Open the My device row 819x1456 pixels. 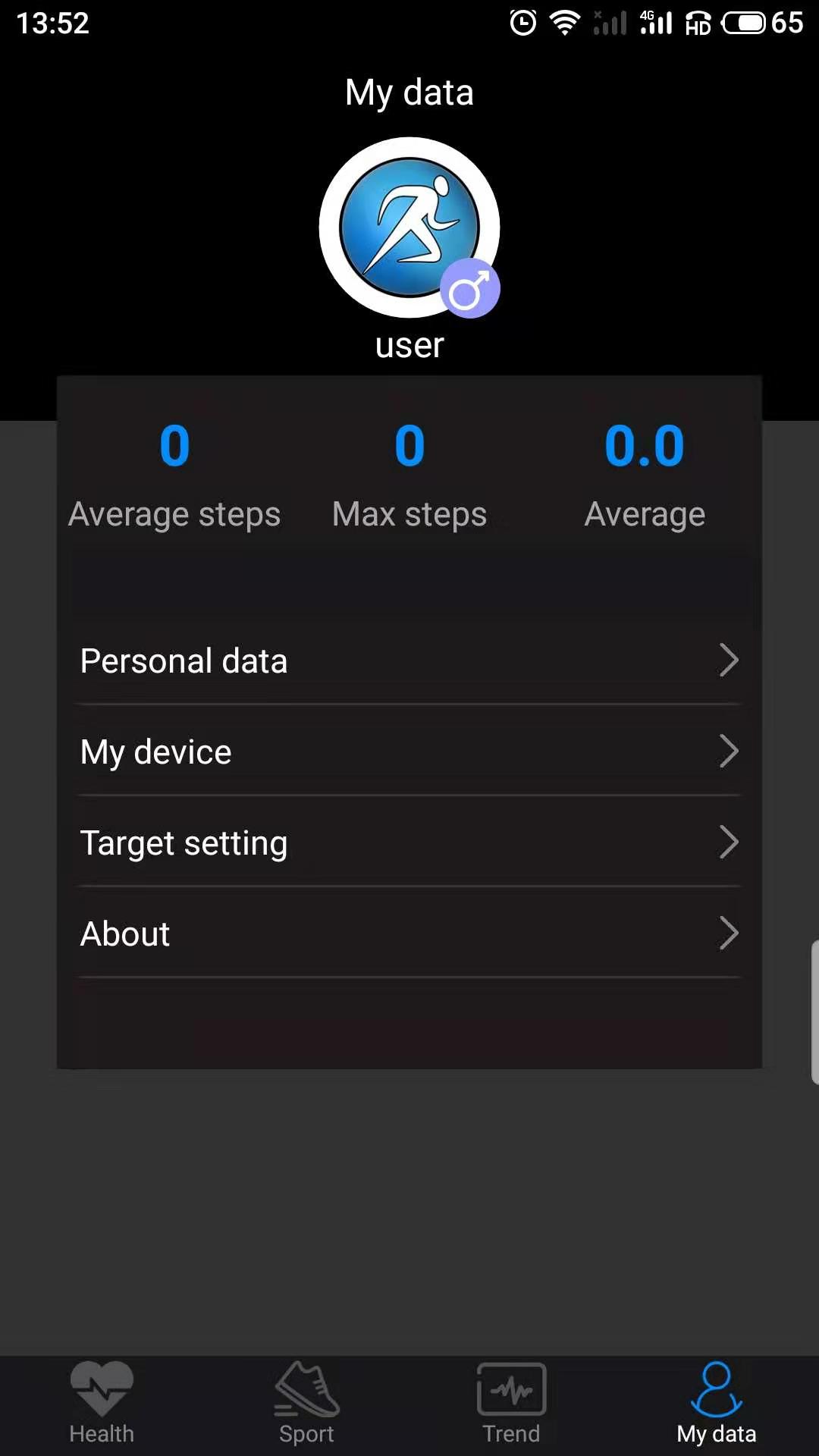409,752
